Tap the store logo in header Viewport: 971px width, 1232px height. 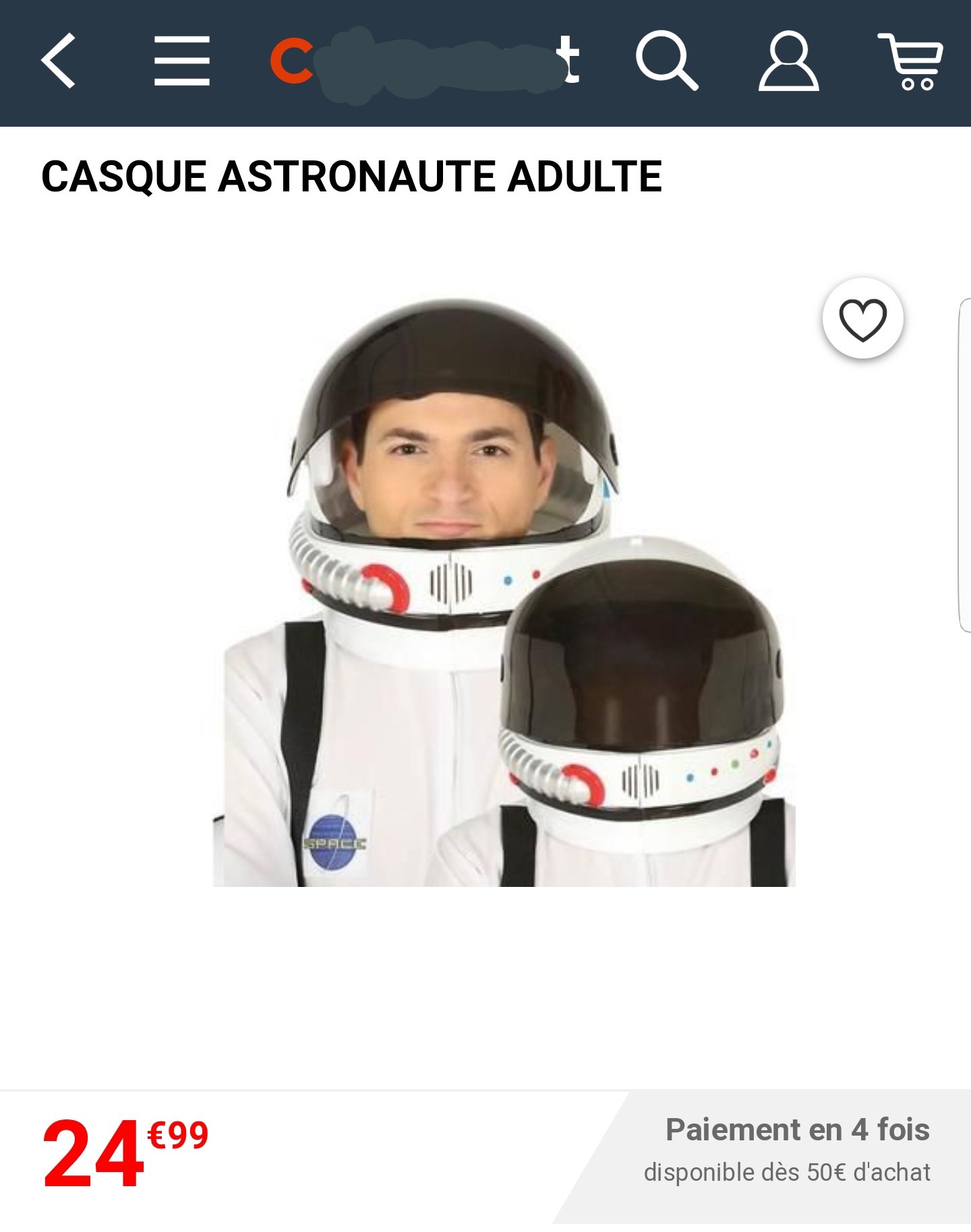(425, 61)
